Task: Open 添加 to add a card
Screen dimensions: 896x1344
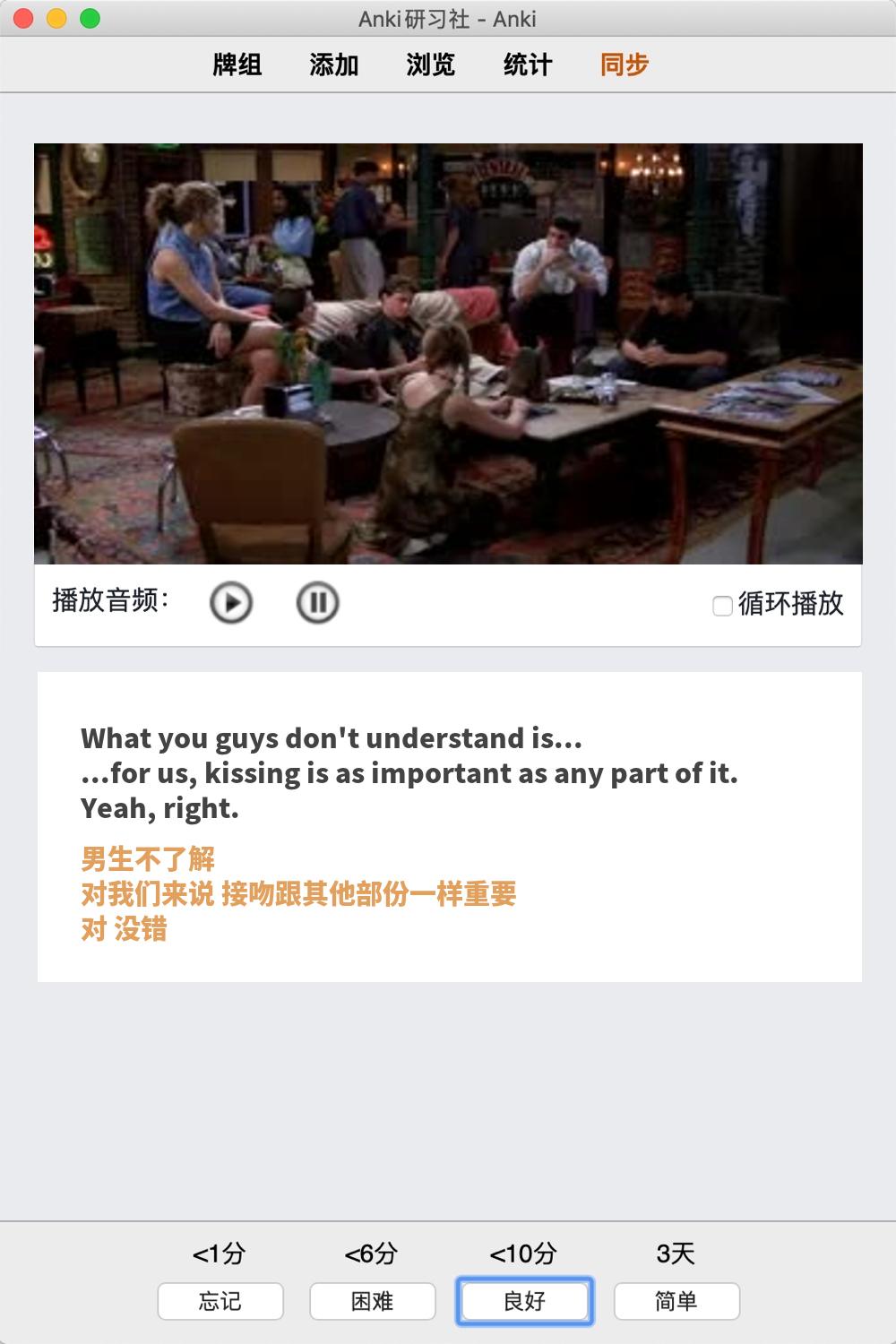Action: (x=334, y=65)
